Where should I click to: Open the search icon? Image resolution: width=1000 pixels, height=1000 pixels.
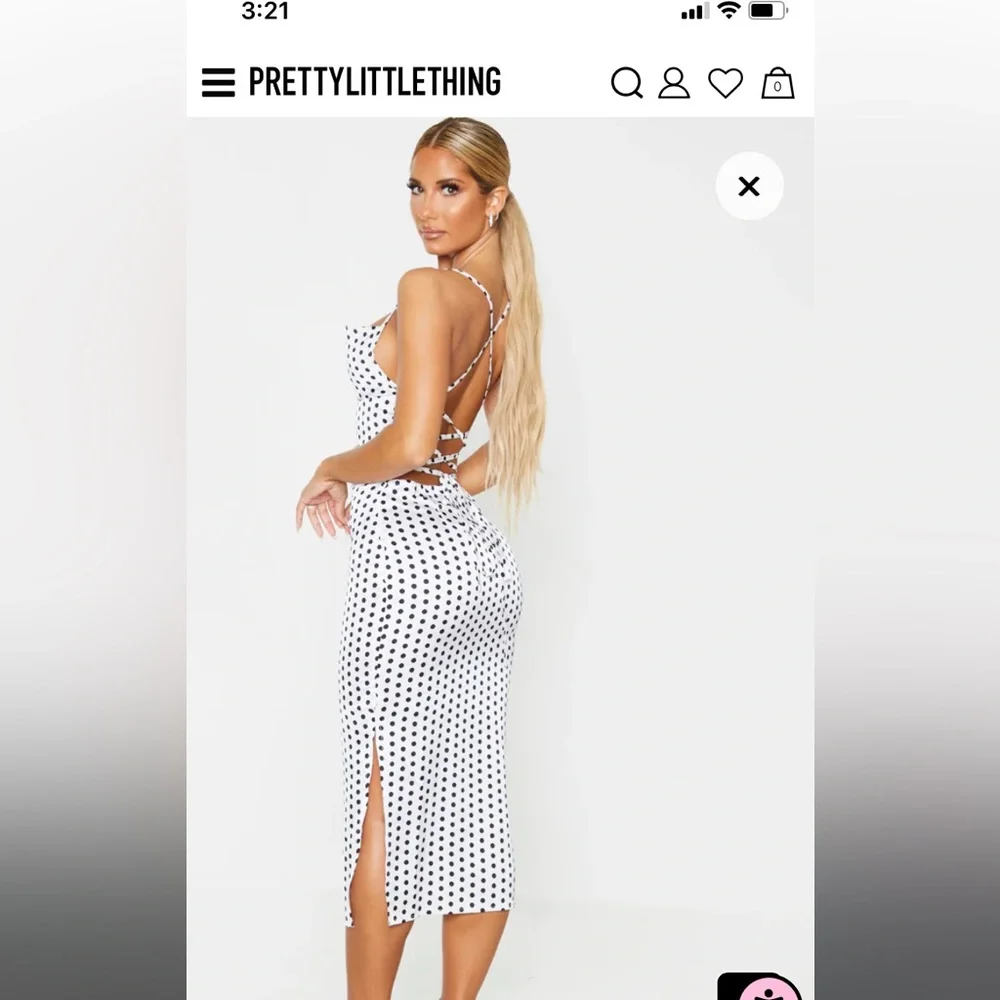coord(626,83)
